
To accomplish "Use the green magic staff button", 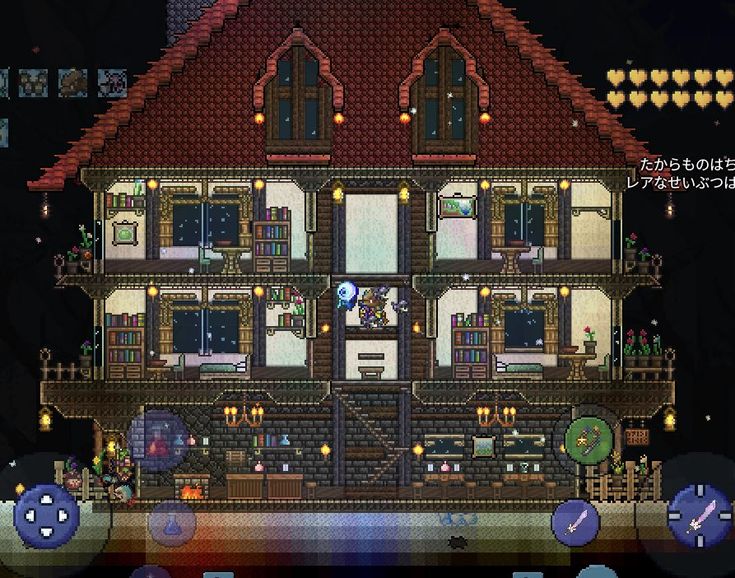I will (588, 438).
